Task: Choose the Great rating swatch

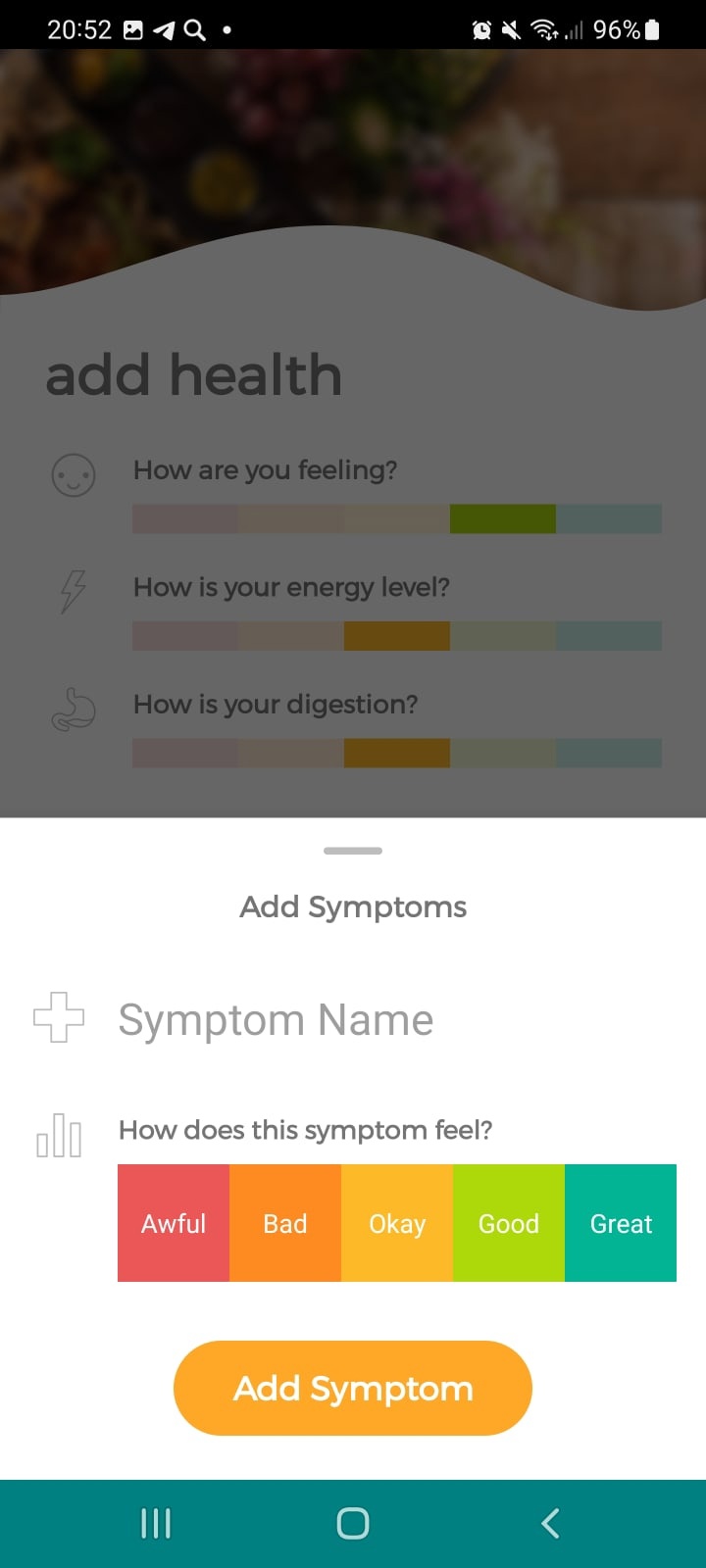Action: 621,1223
